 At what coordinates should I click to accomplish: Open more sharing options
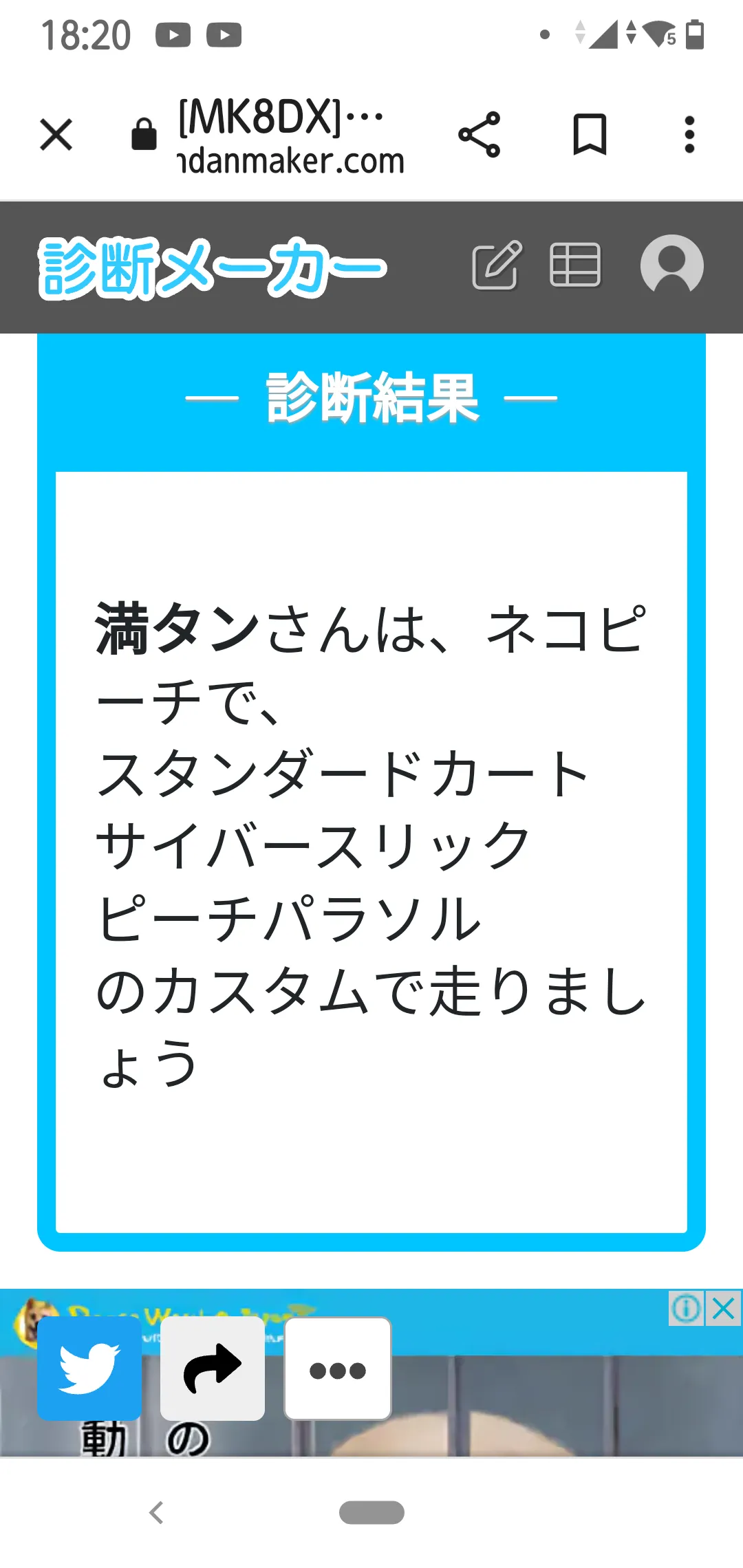[x=338, y=1369]
